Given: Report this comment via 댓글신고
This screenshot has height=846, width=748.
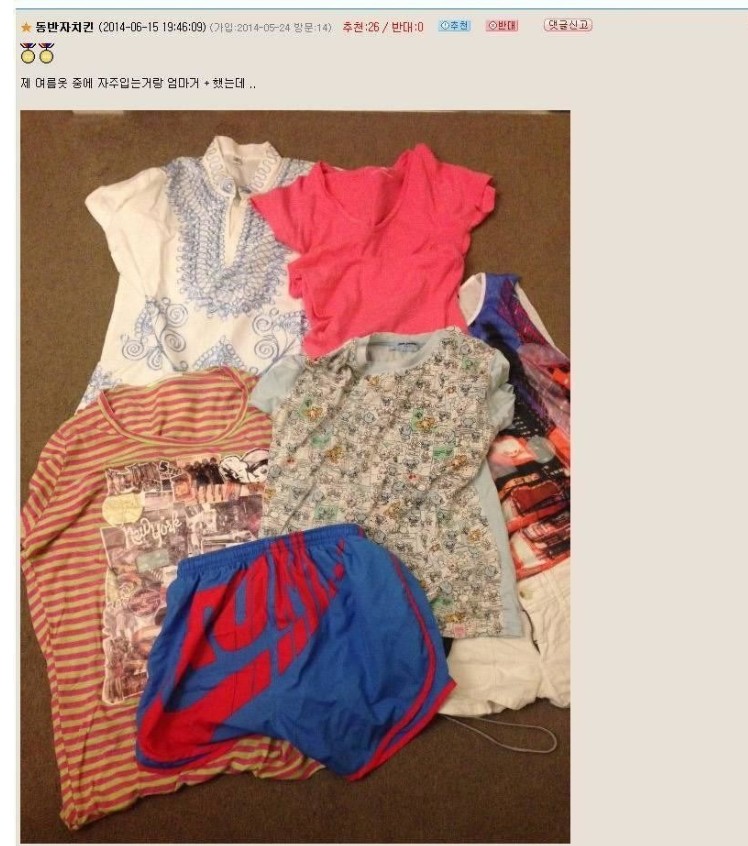Looking at the screenshot, I should 568,26.
